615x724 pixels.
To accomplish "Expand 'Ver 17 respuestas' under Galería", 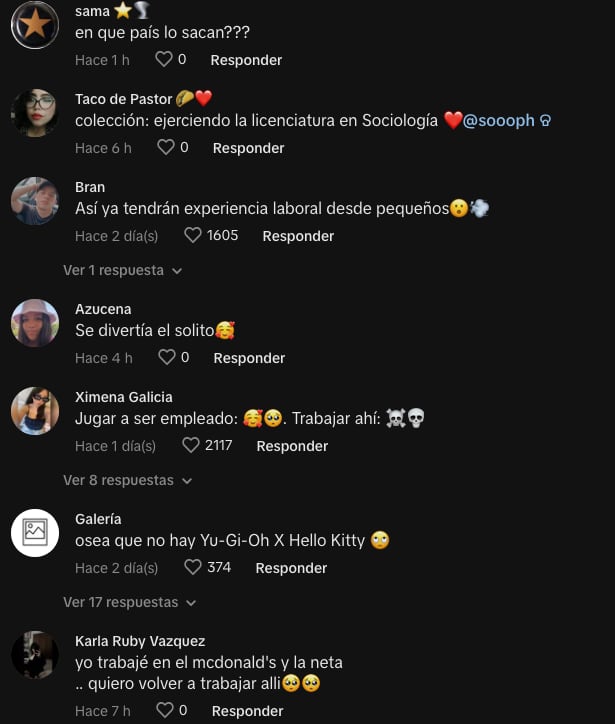I will [x=129, y=602].
